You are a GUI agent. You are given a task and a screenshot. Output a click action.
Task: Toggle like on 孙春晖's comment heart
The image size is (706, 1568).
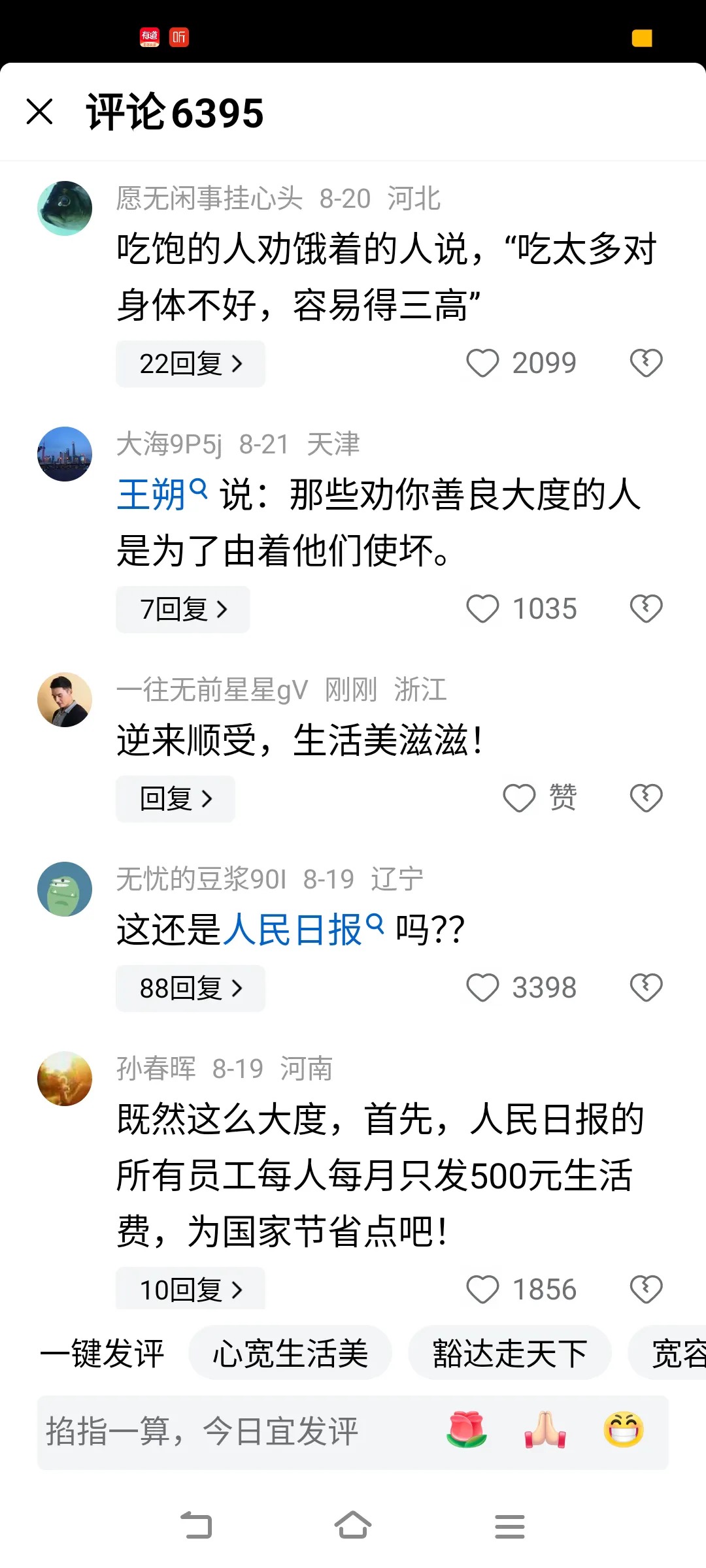tap(482, 1288)
